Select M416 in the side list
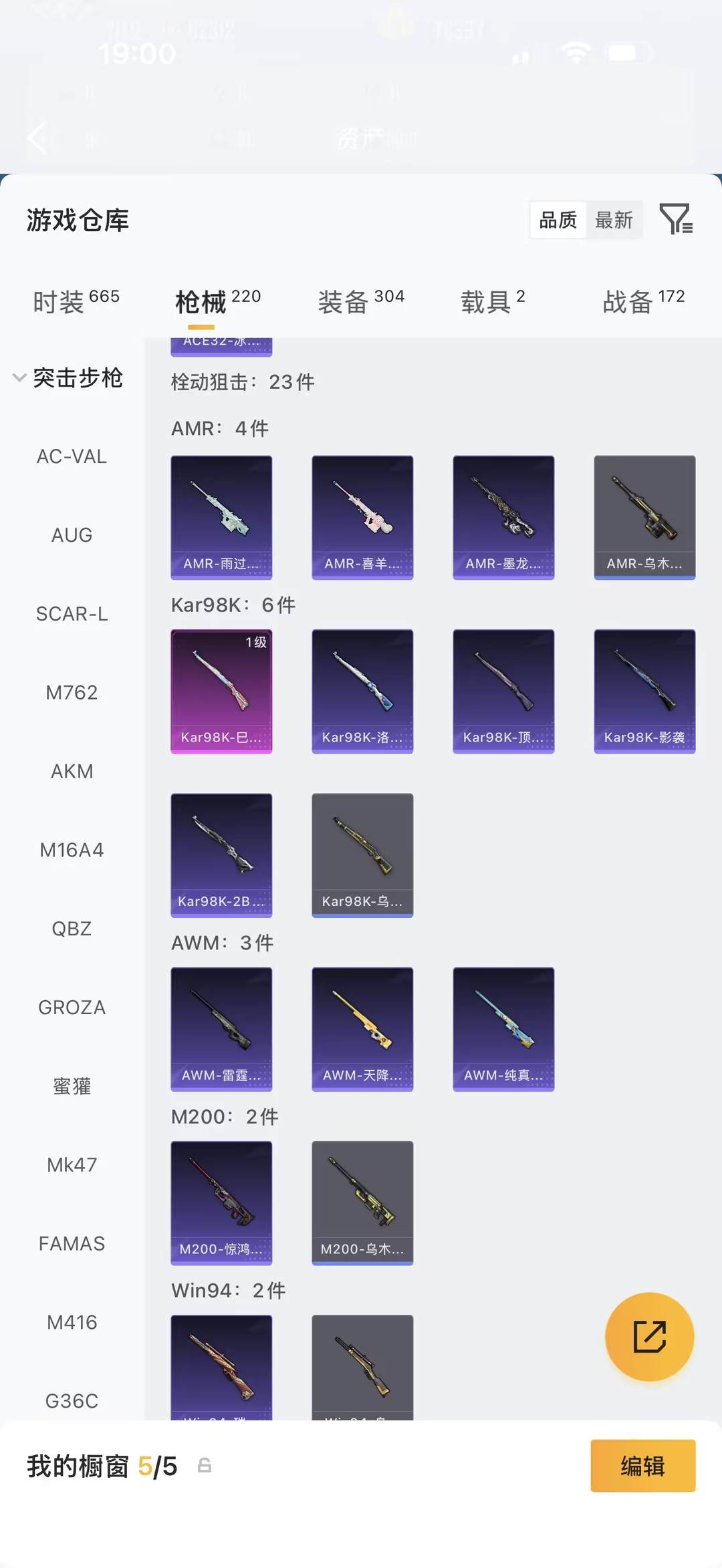Screen dimensions: 722x1568 [x=72, y=1322]
